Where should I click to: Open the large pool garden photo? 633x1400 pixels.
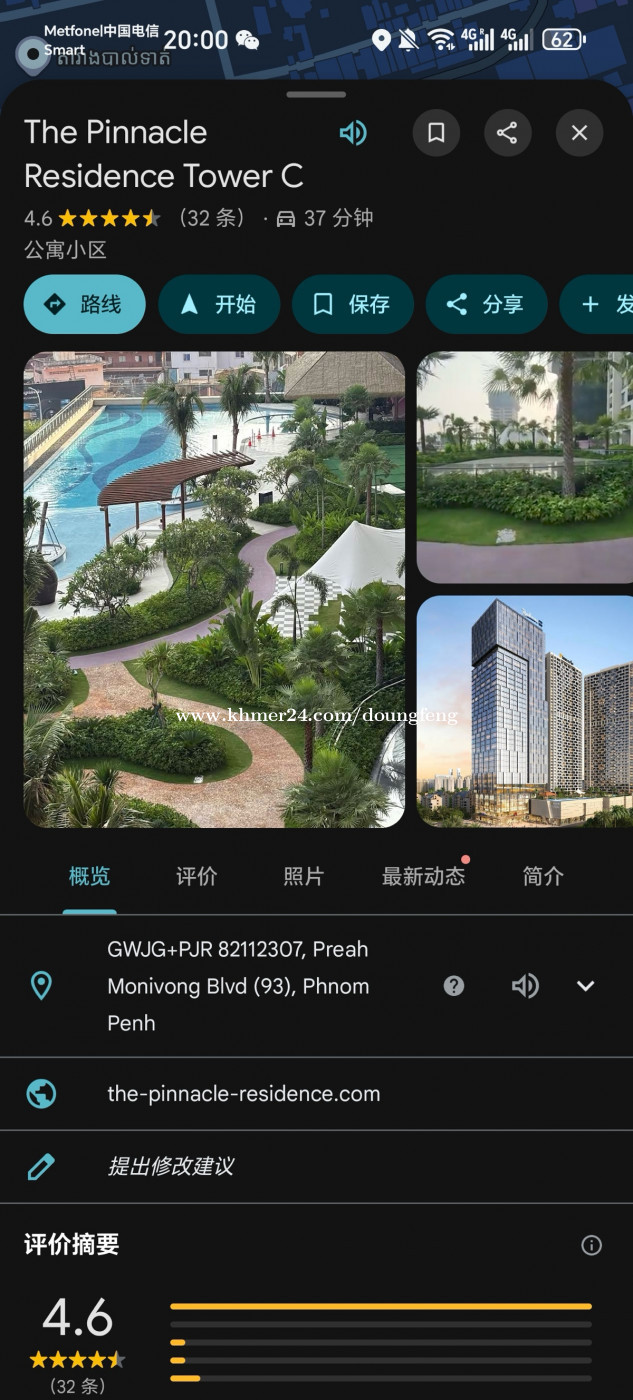point(214,589)
